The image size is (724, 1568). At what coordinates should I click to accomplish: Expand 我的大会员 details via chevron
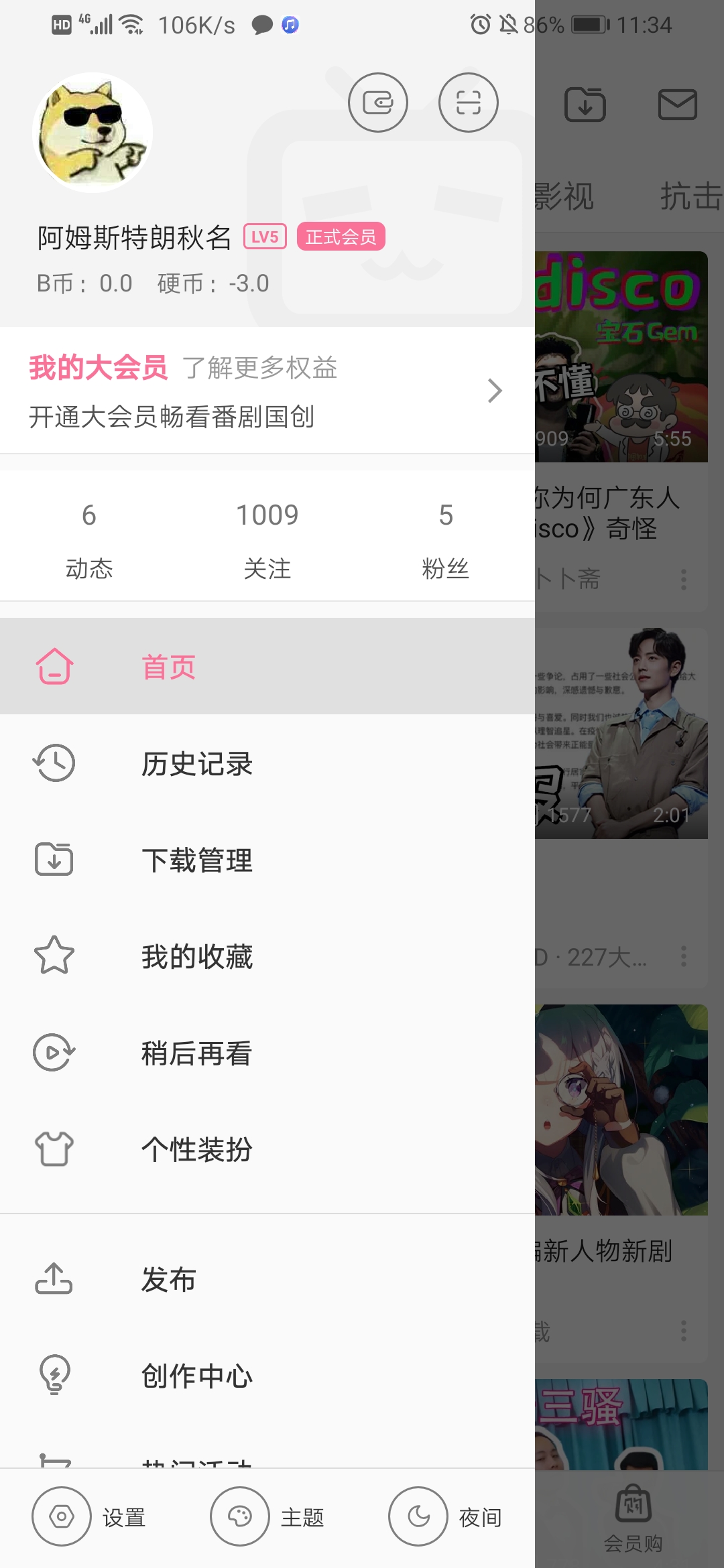point(495,391)
